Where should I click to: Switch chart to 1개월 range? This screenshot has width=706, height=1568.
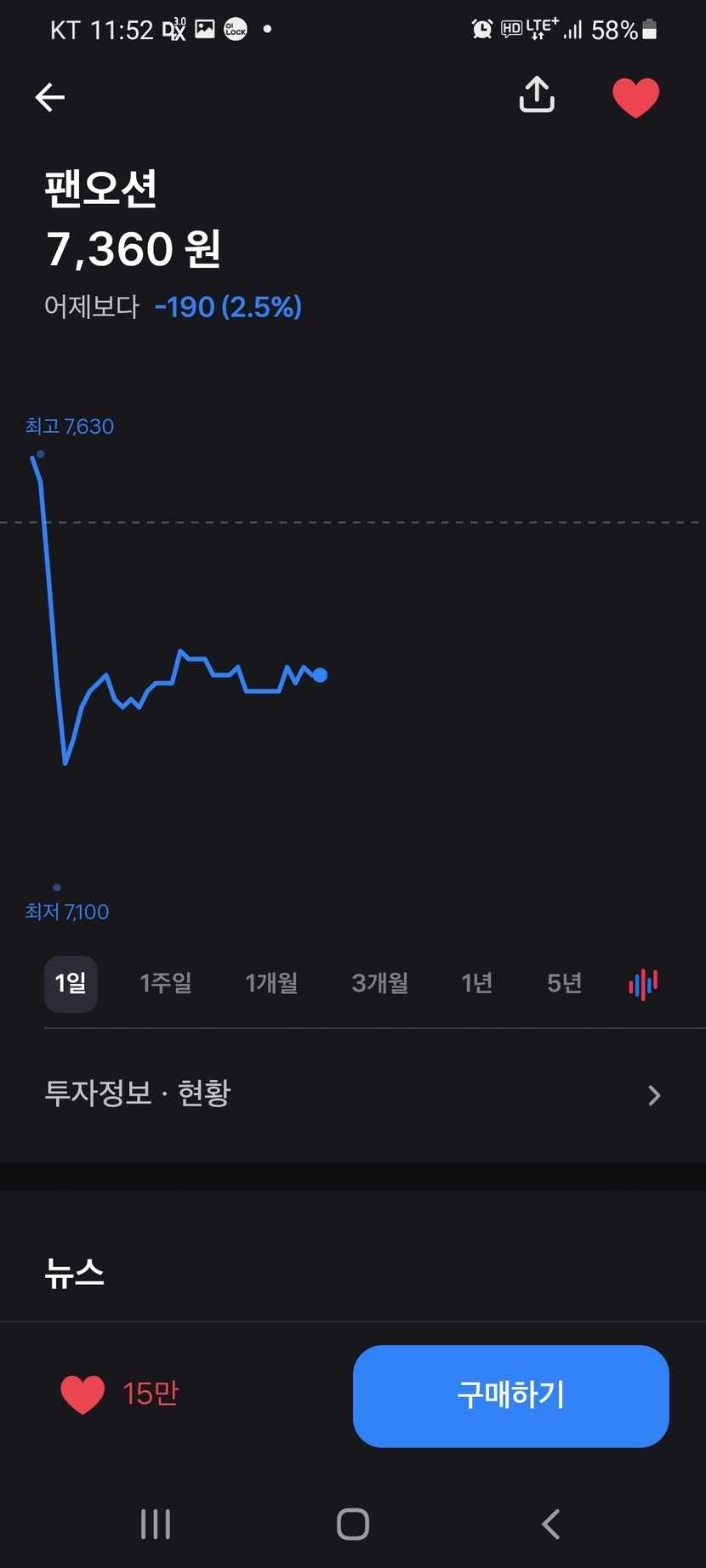272,984
